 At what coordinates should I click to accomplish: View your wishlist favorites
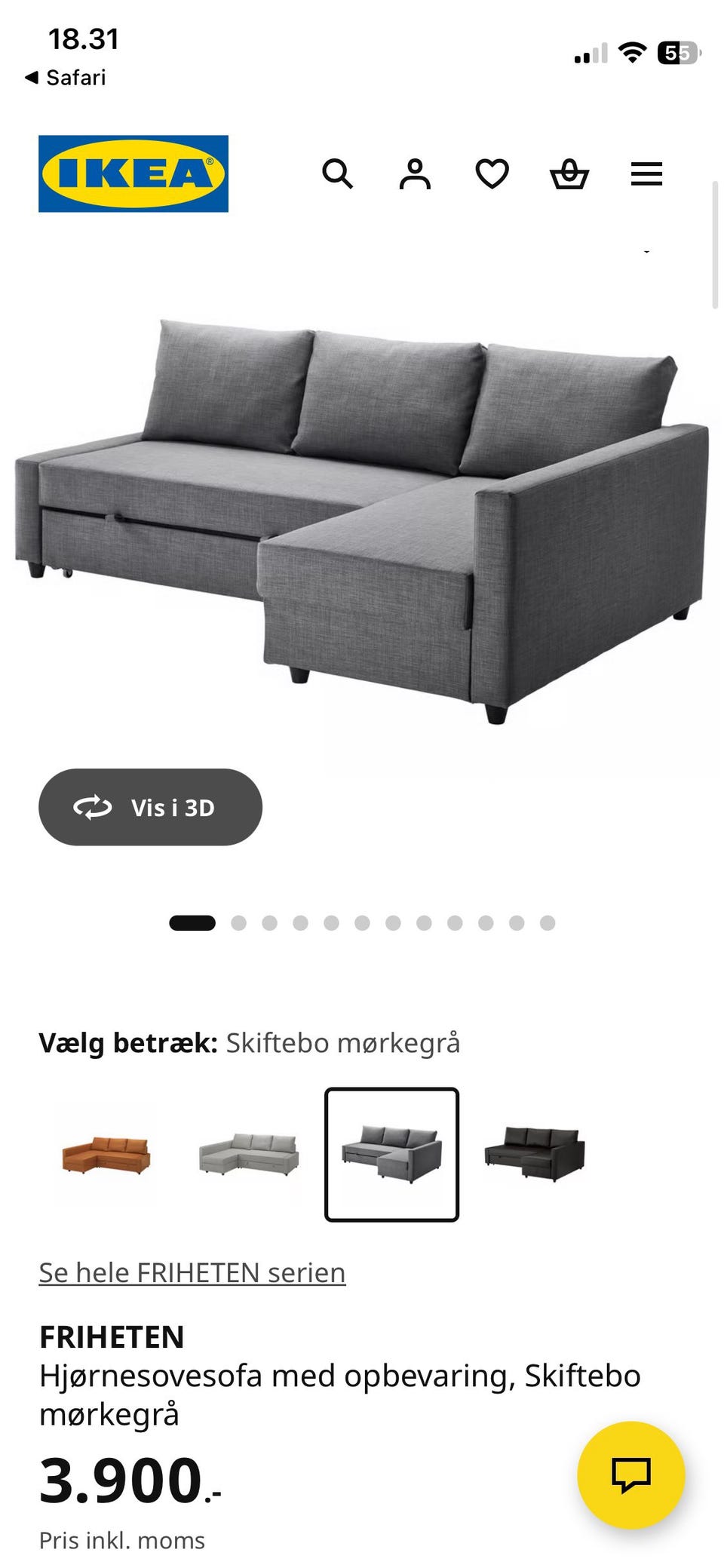(491, 174)
